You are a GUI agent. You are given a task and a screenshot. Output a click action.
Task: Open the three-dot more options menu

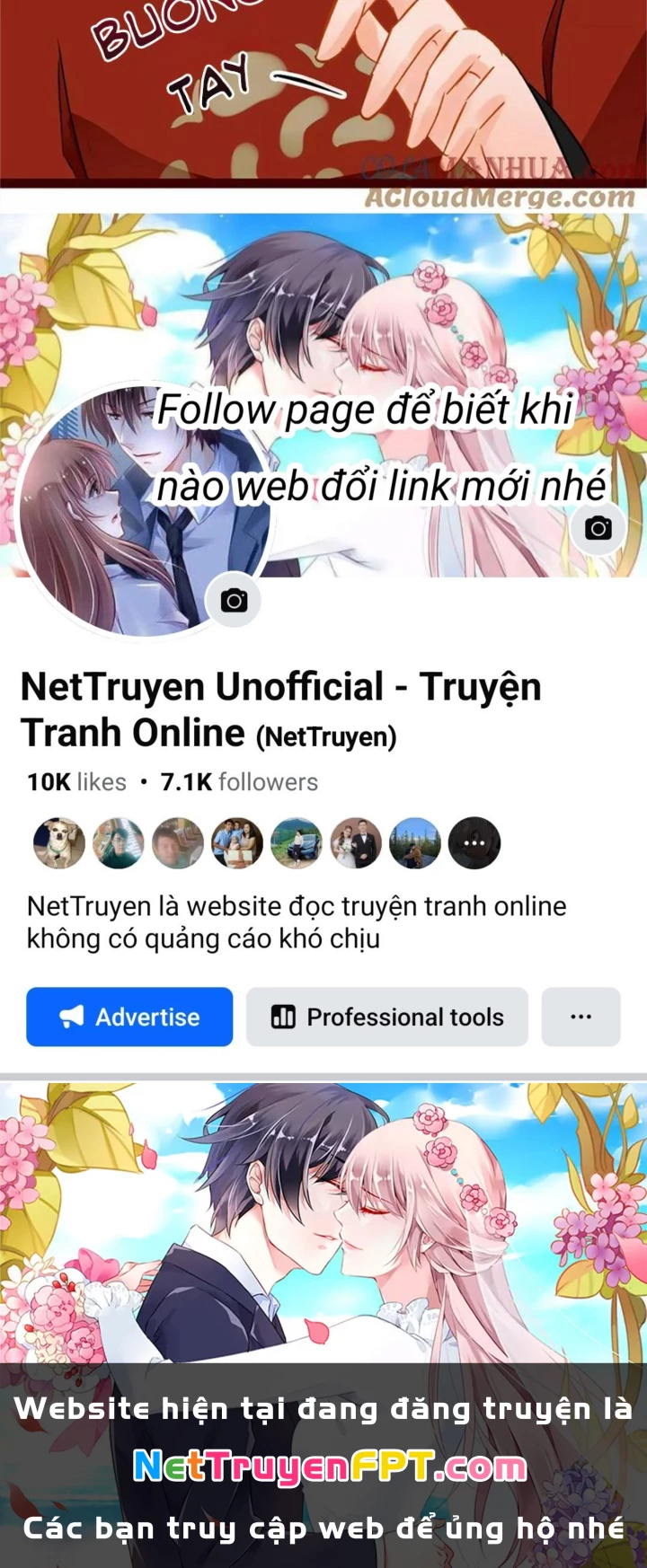580,1017
